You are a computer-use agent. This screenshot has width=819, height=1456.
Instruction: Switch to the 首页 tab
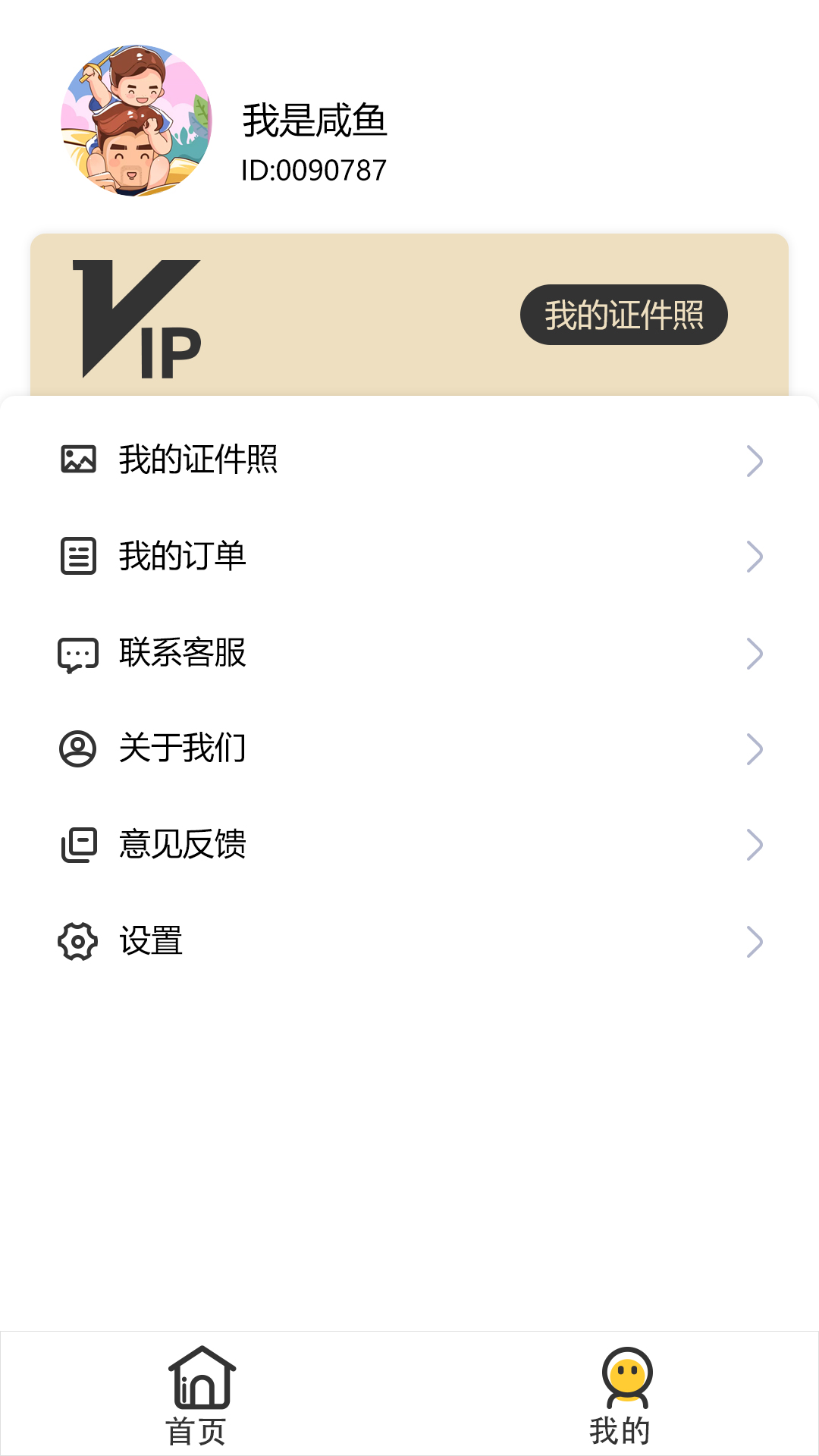[x=199, y=1395]
